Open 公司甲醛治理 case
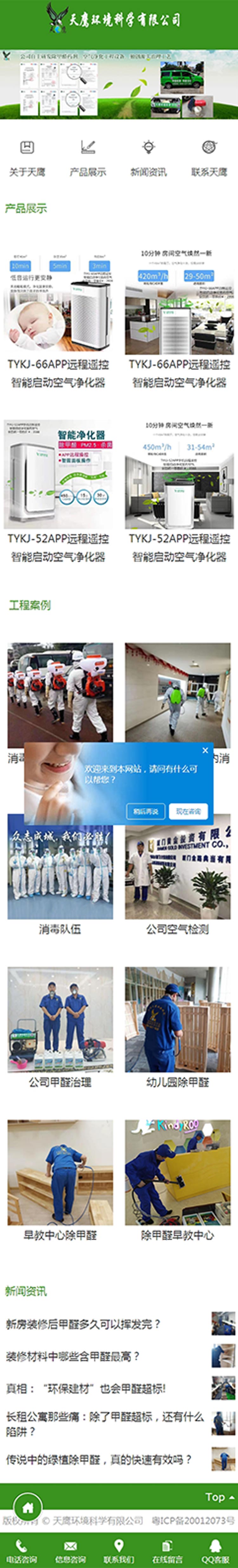This screenshot has height=1568, width=238. (60, 1082)
